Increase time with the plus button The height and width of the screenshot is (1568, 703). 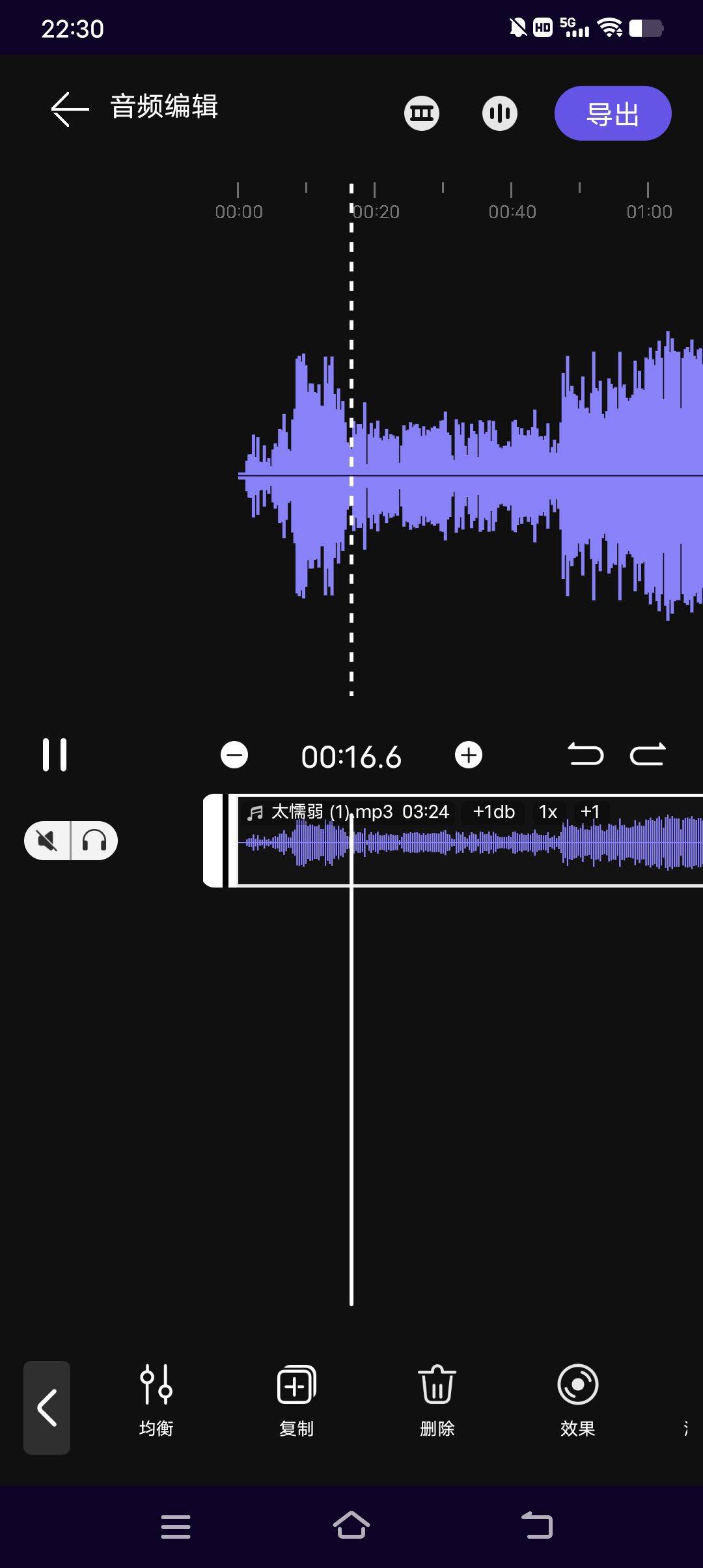click(x=469, y=755)
